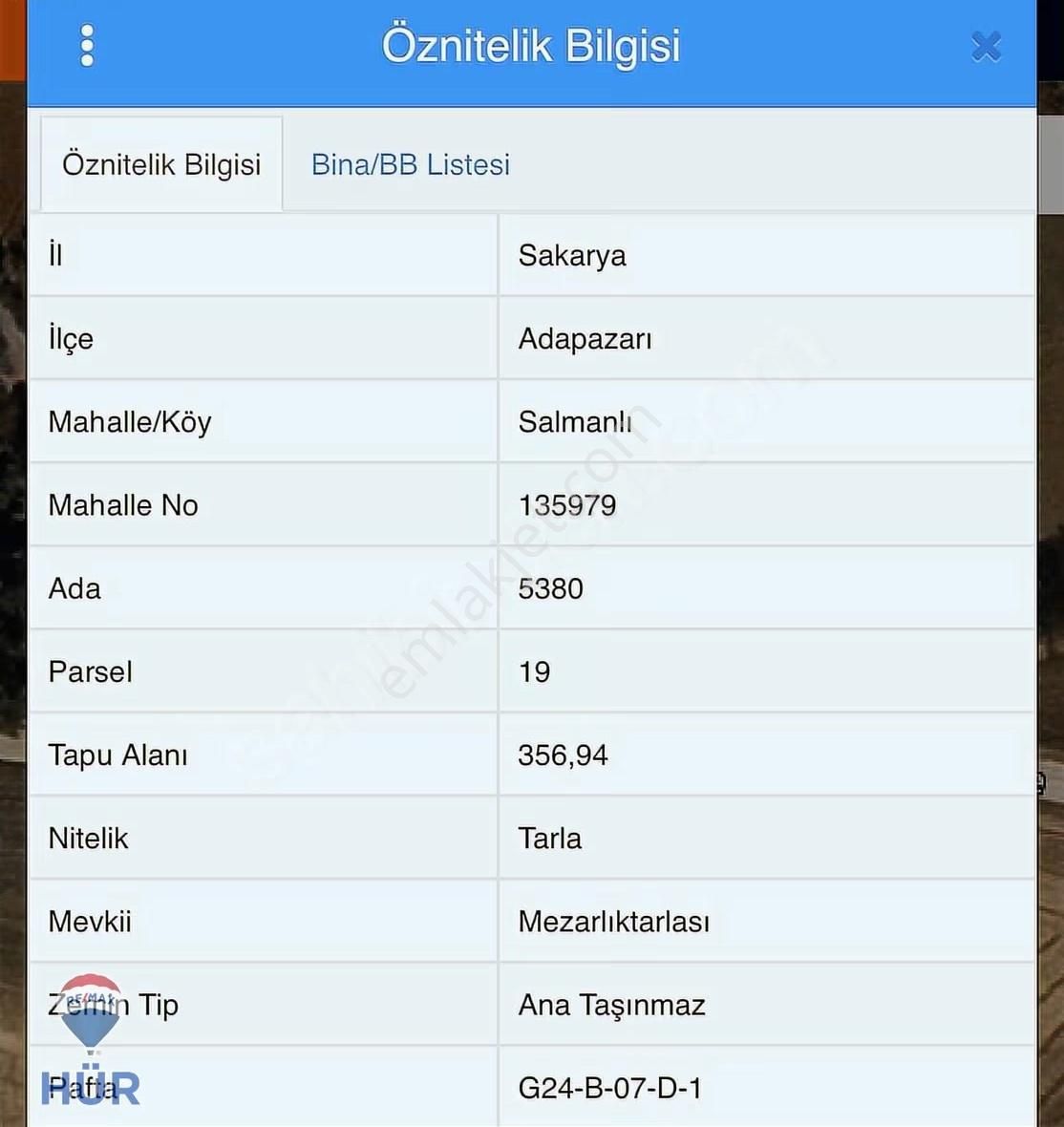Click the Nitelik row labeled Tarla
1064x1127 pixels.
coord(550,839)
